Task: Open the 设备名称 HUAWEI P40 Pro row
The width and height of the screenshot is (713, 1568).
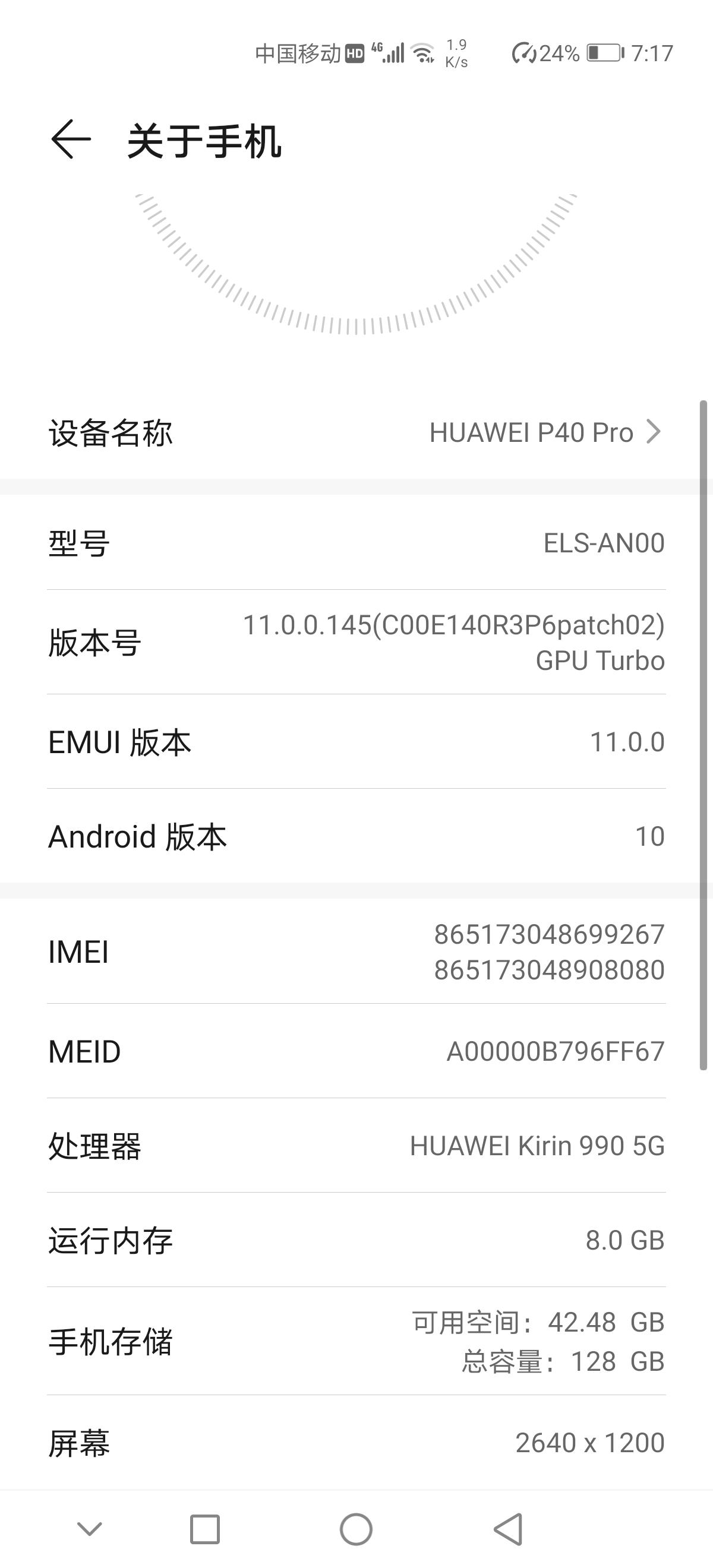Action: coord(356,433)
